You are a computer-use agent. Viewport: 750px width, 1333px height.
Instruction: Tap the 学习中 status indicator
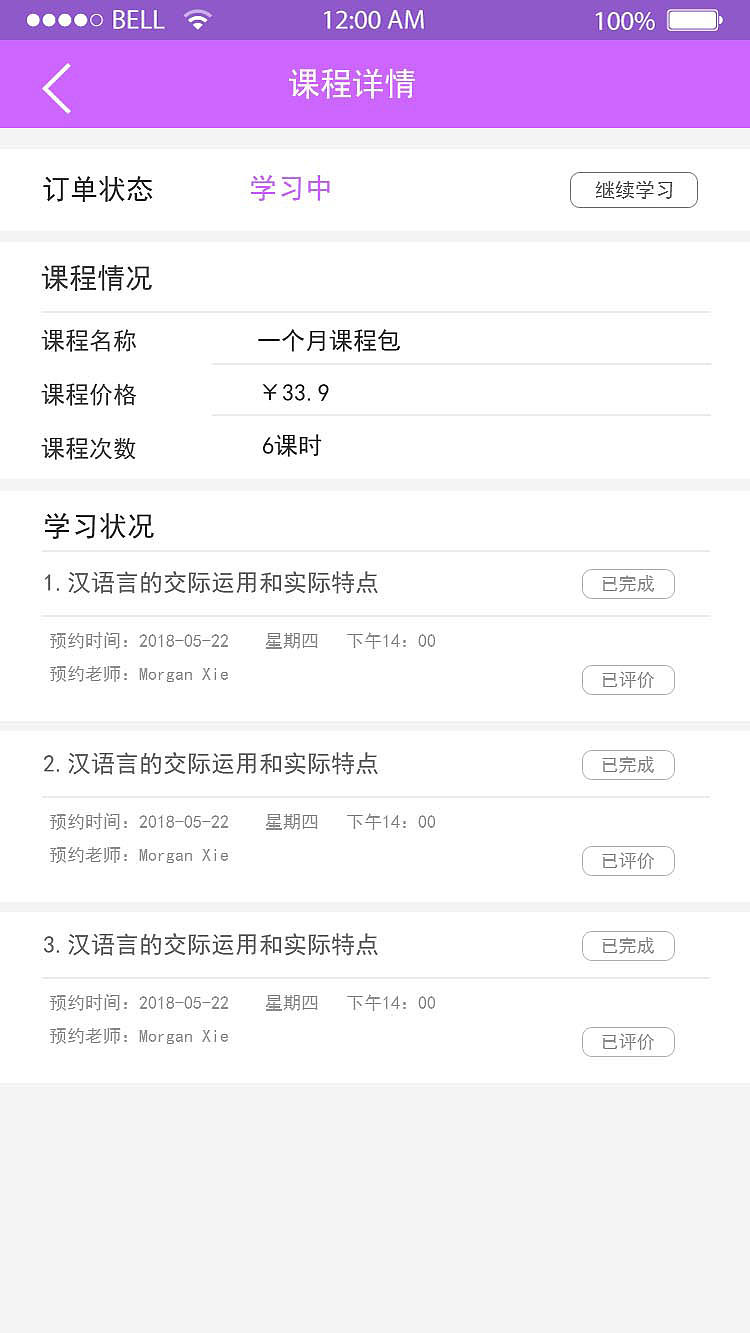coord(290,189)
